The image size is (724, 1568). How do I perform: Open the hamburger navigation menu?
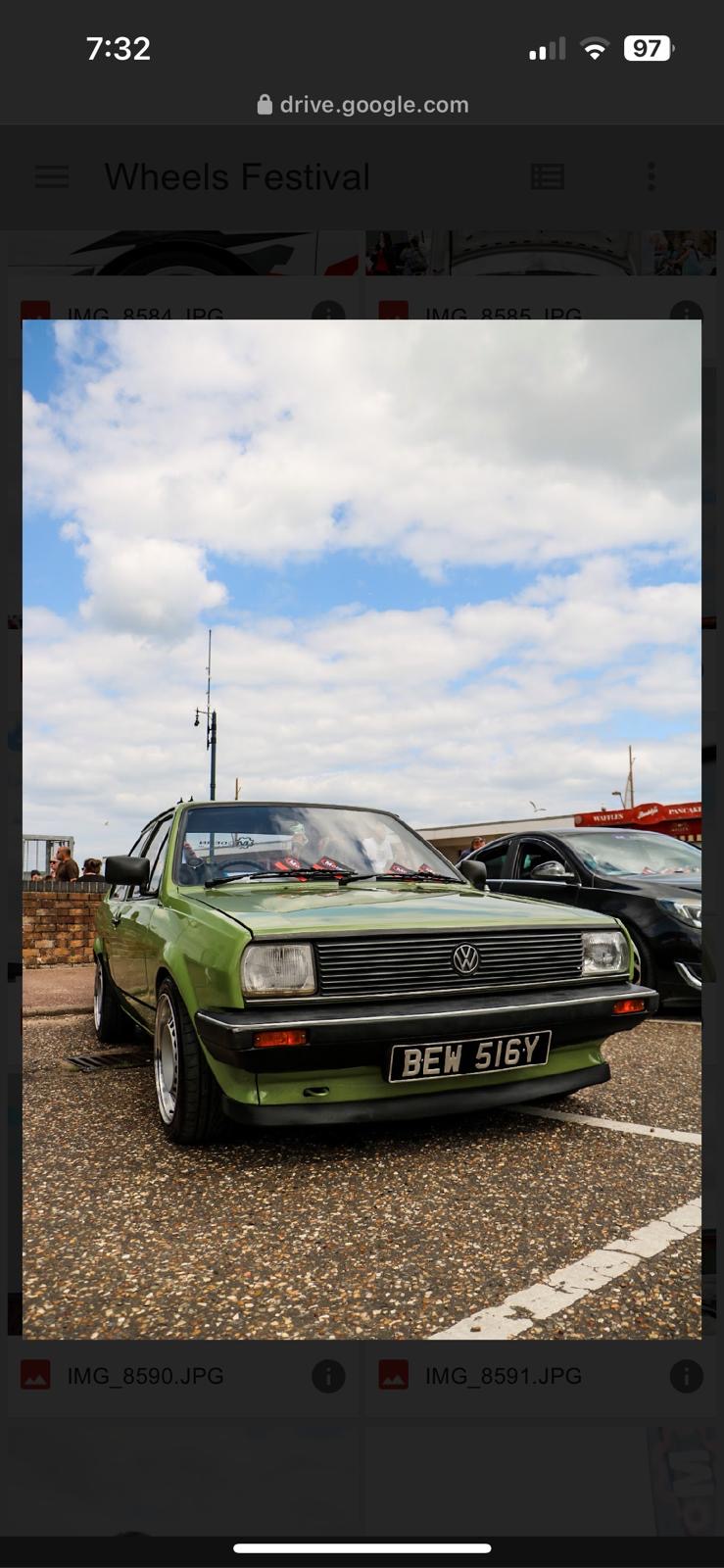(x=52, y=177)
